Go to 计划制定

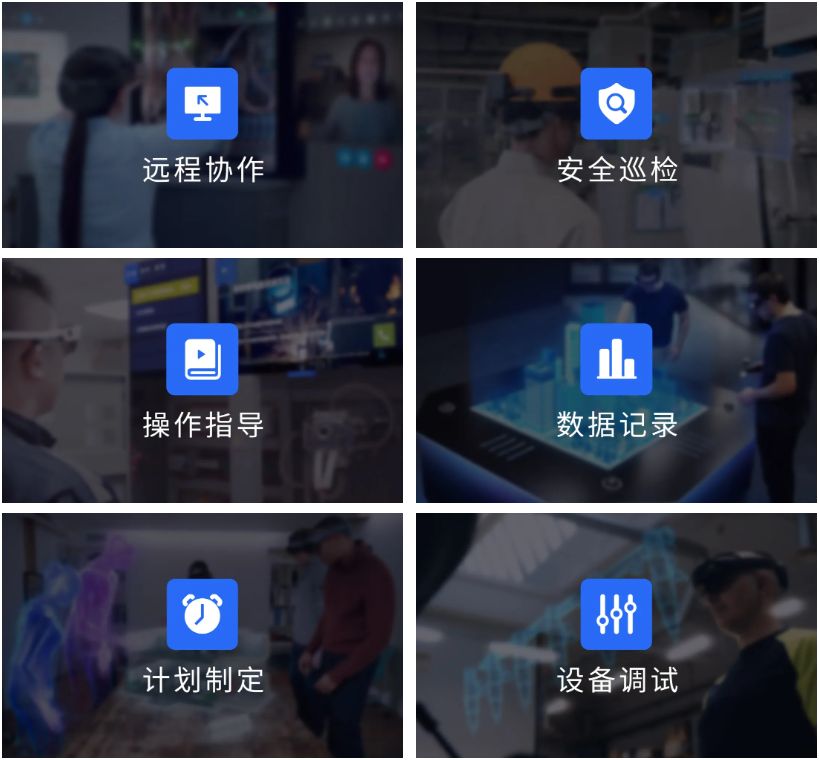(202, 636)
